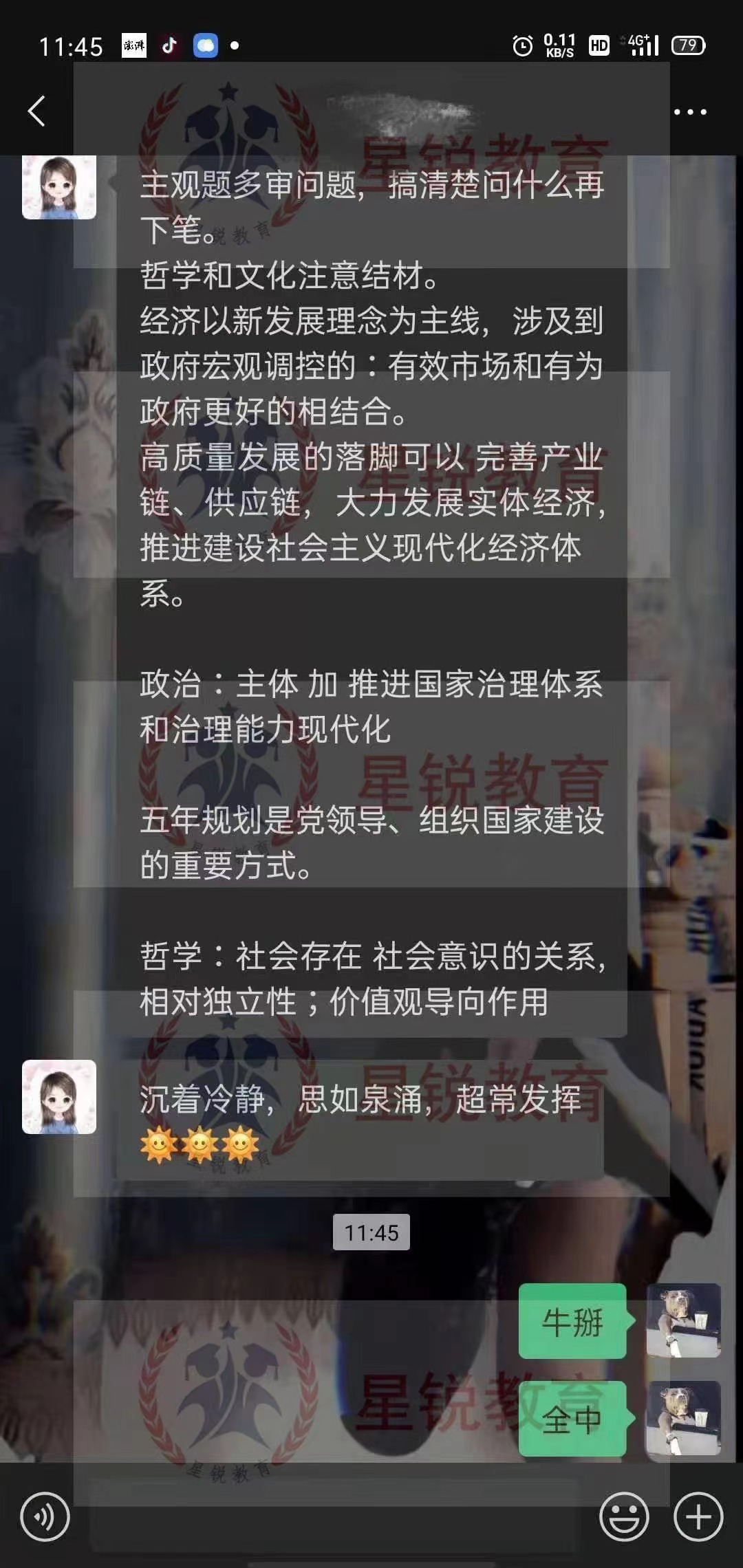The height and width of the screenshot is (1568, 743).
Task: Open own avatar next to 全中
Action: (x=683, y=1418)
